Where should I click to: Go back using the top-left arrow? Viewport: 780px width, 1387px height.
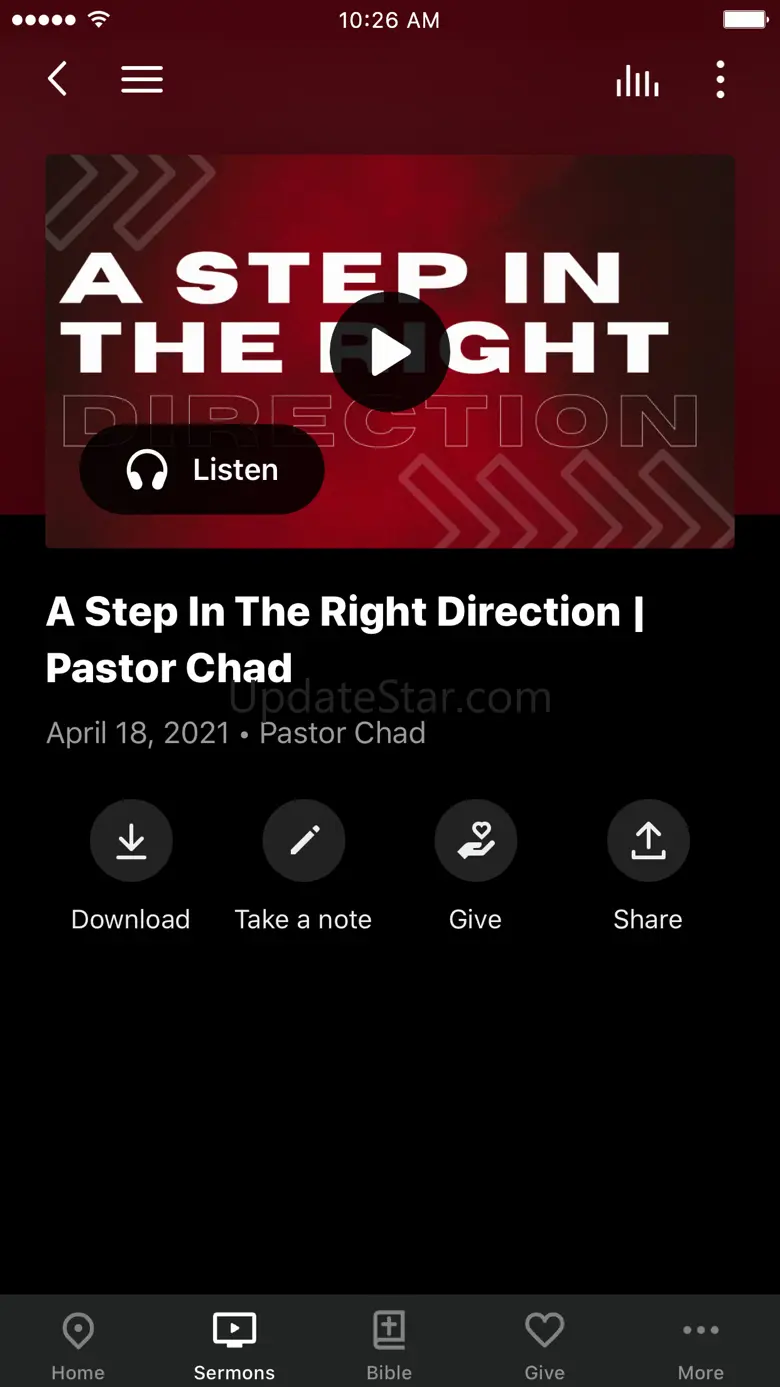pyautogui.click(x=58, y=79)
